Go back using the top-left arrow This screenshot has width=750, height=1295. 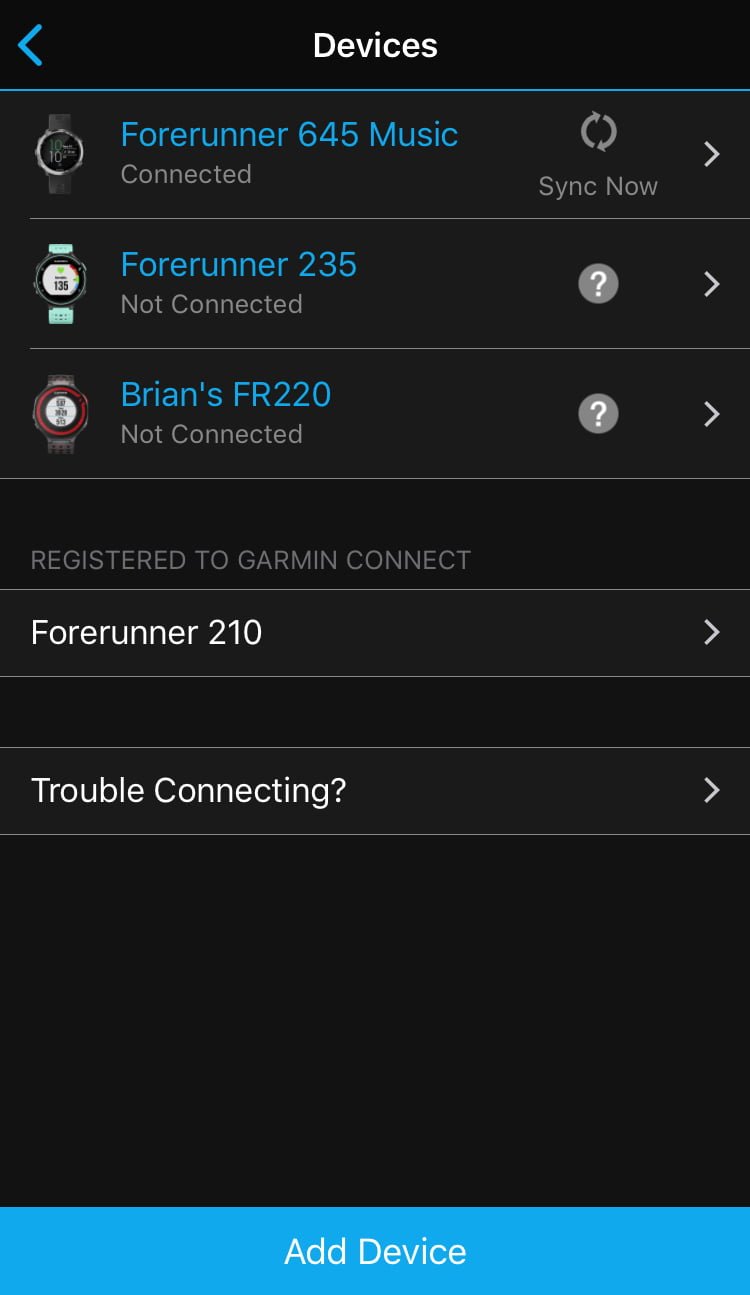31,45
